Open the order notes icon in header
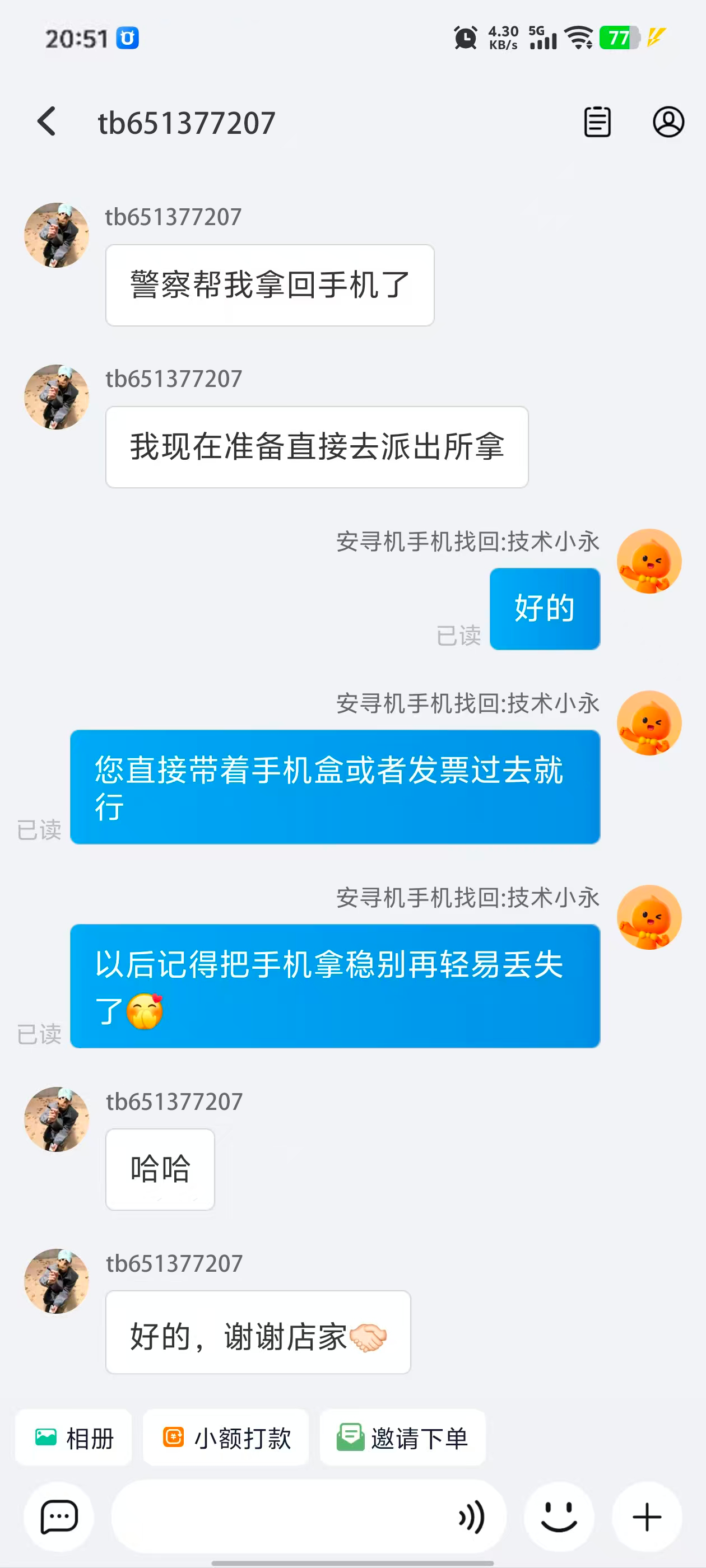This screenshot has width=706, height=1568. click(597, 122)
